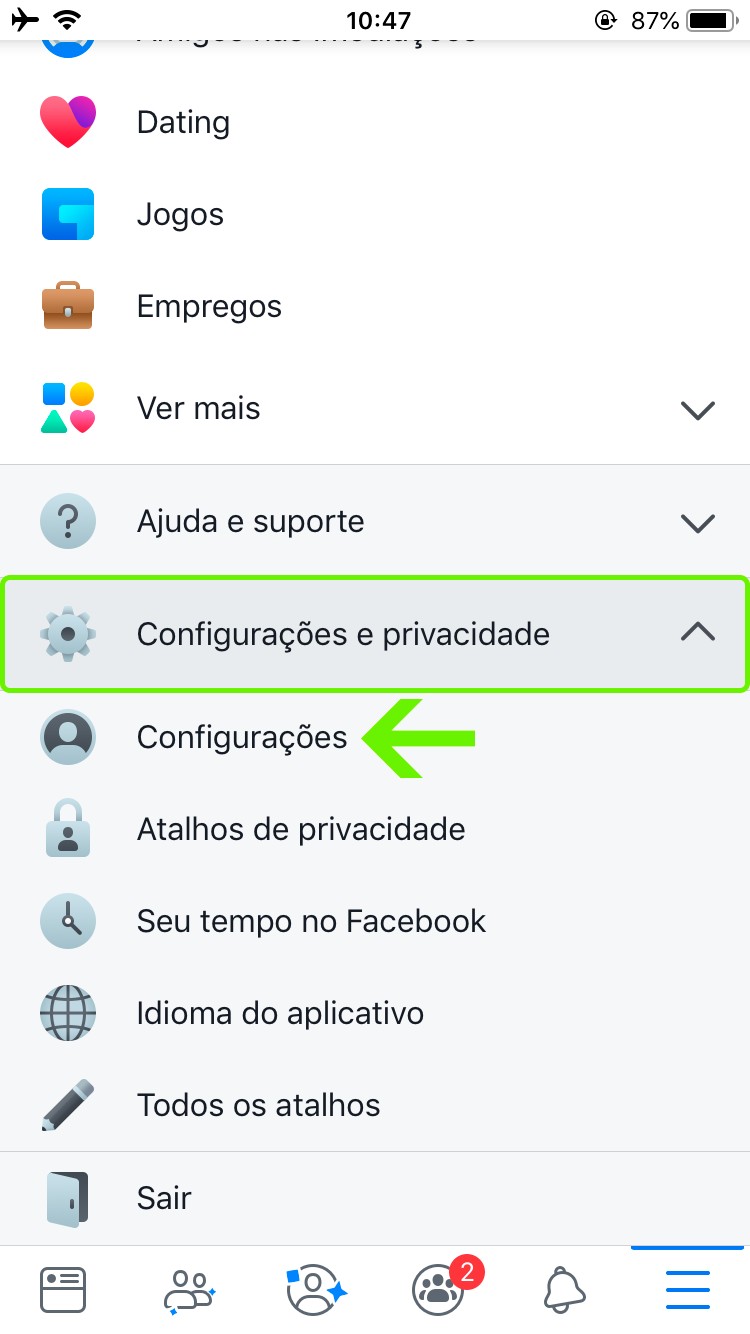Switch to the news feed tab
Screen dimensions: 750x1334
point(63,1289)
